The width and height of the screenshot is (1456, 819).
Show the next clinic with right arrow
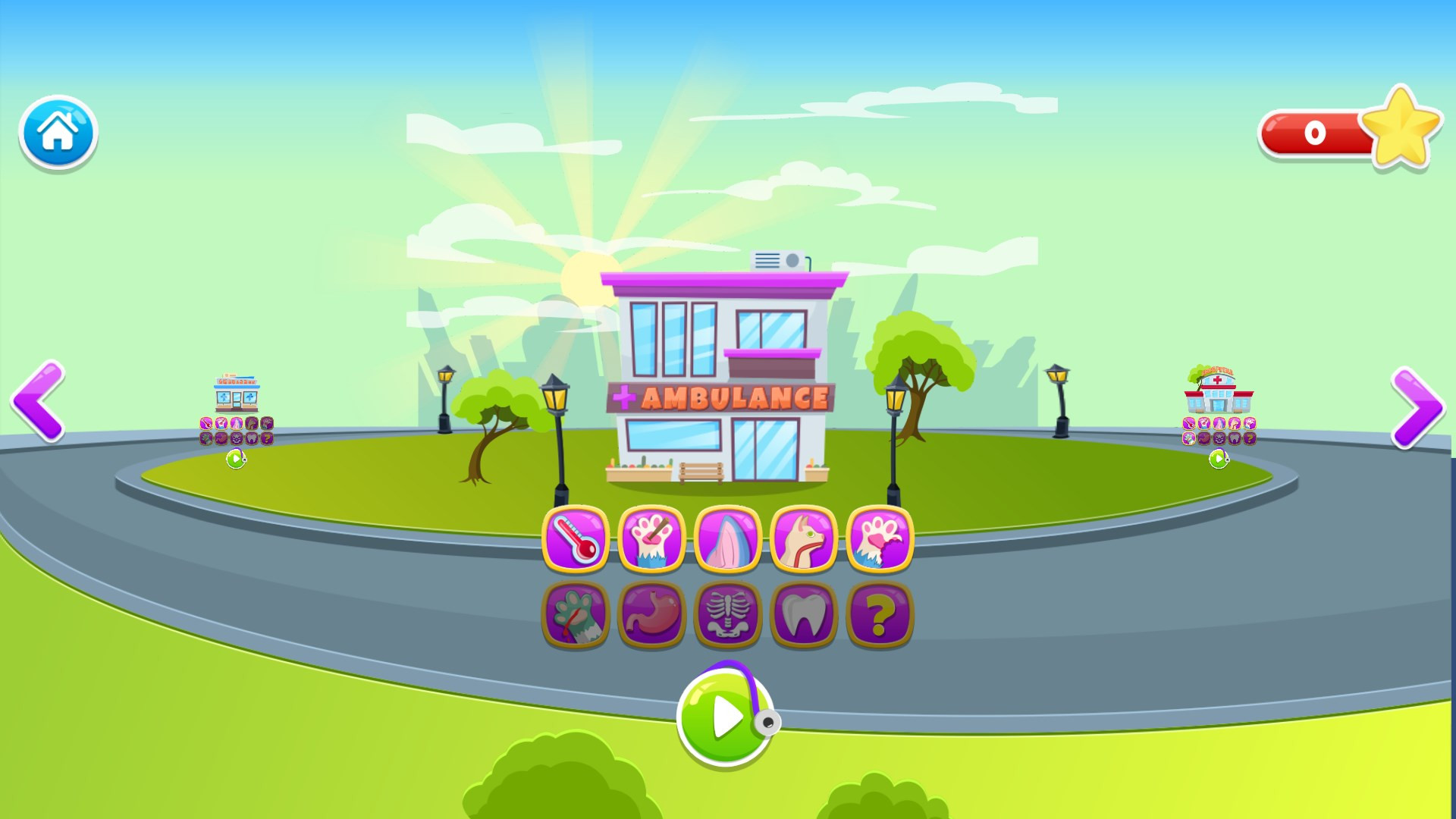click(x=1417, y=408)
